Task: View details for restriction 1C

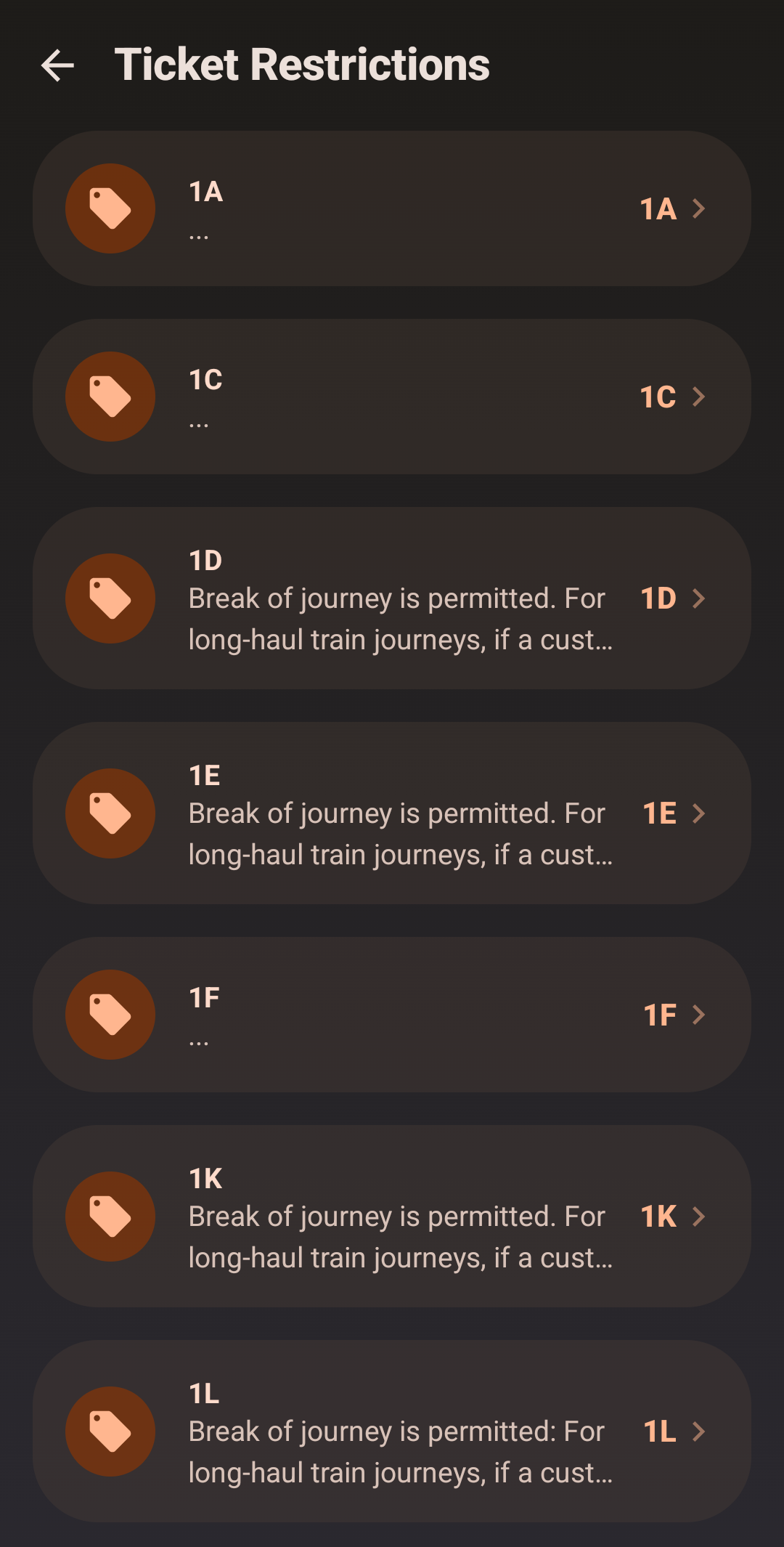Action: (x=392, y=397)
